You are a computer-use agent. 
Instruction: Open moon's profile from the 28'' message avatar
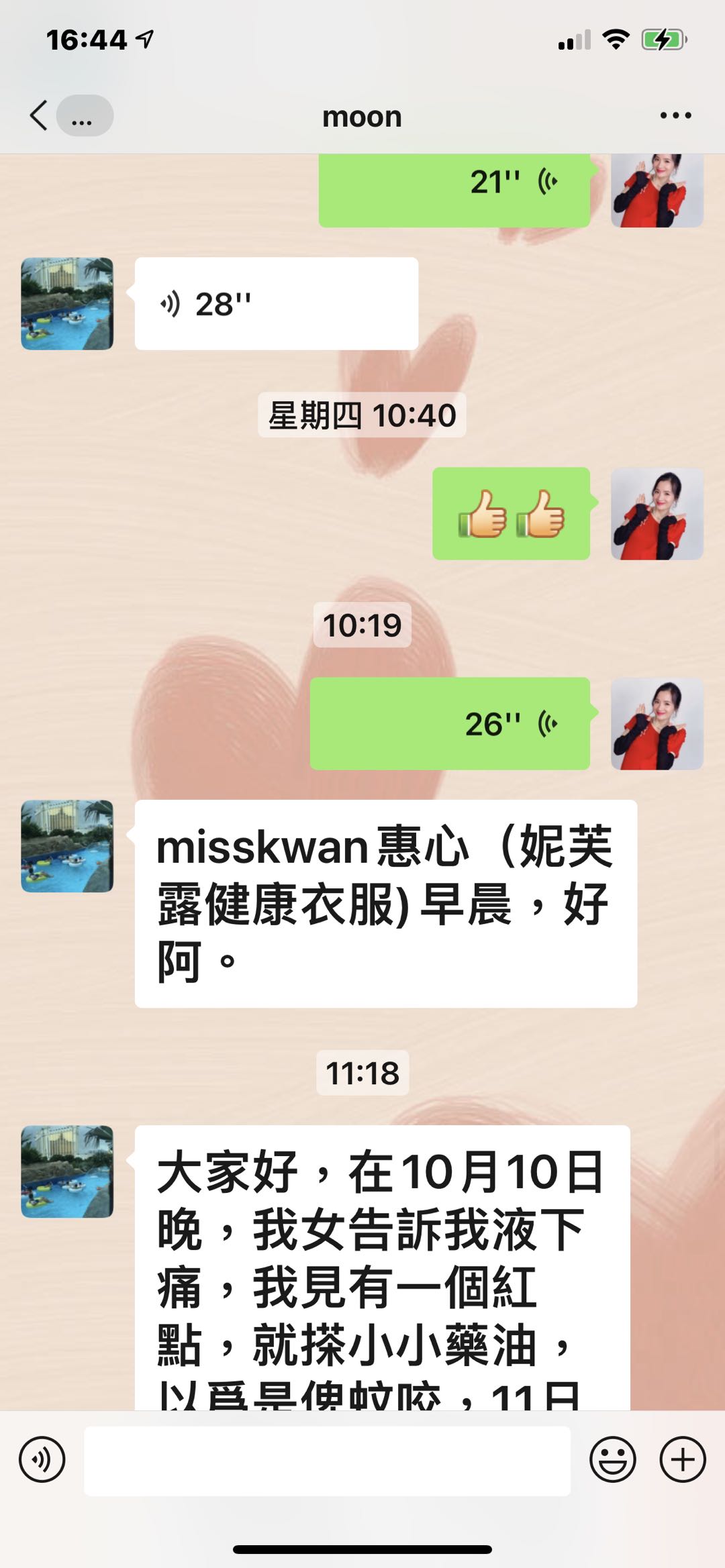(67, 303)
